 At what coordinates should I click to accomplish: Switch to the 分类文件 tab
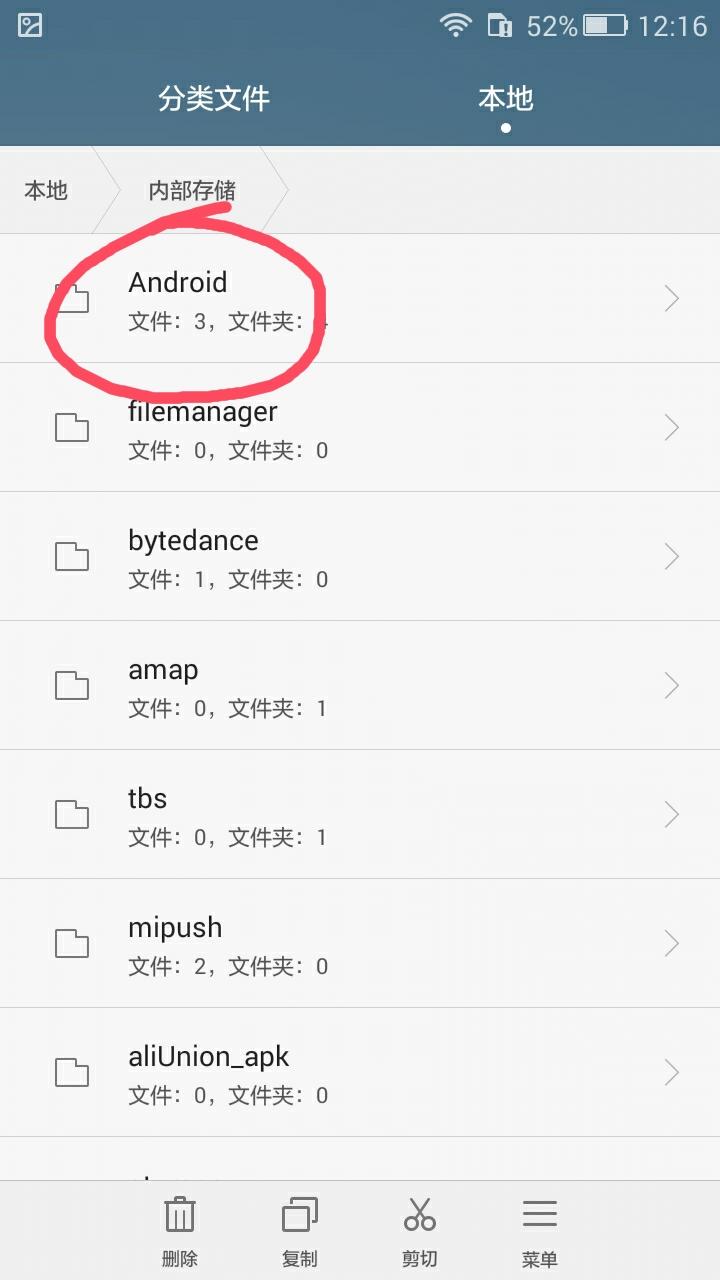point(214,98)
